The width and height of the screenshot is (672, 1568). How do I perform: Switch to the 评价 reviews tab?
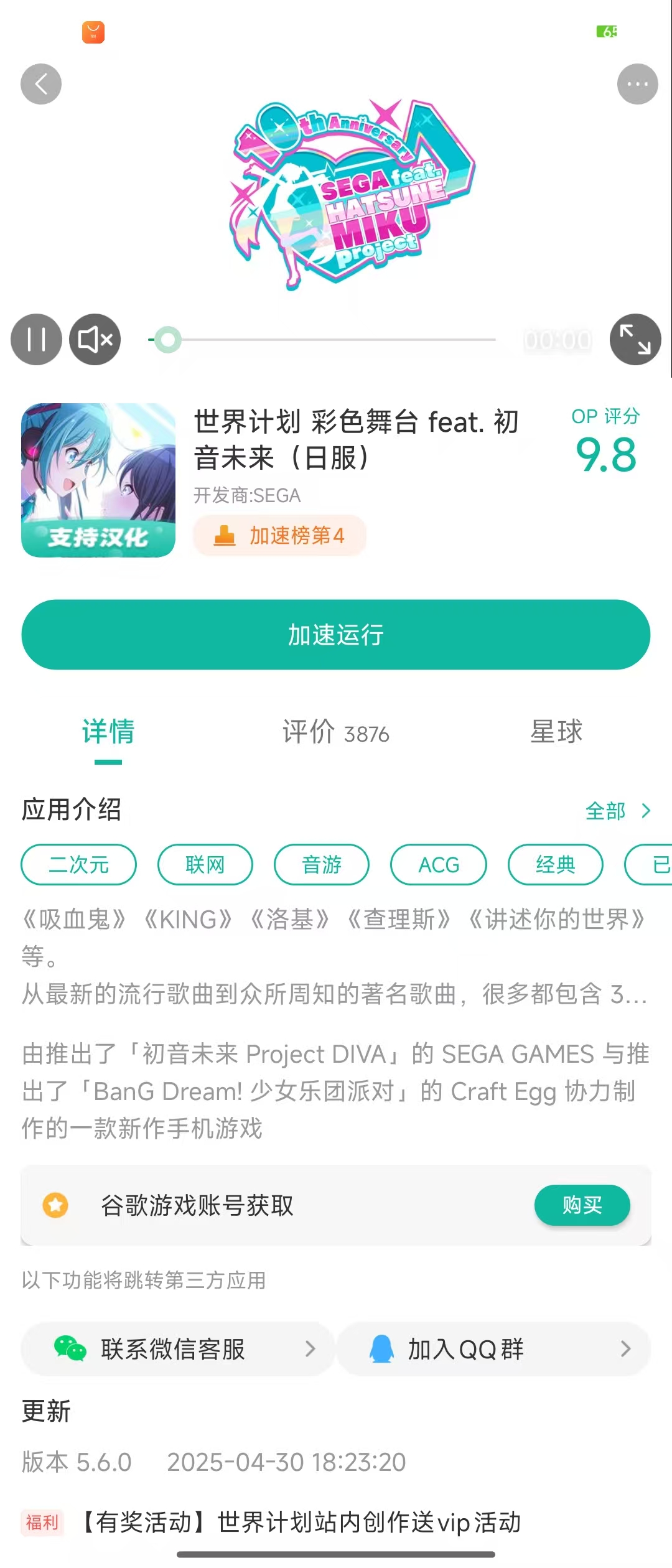336,732
